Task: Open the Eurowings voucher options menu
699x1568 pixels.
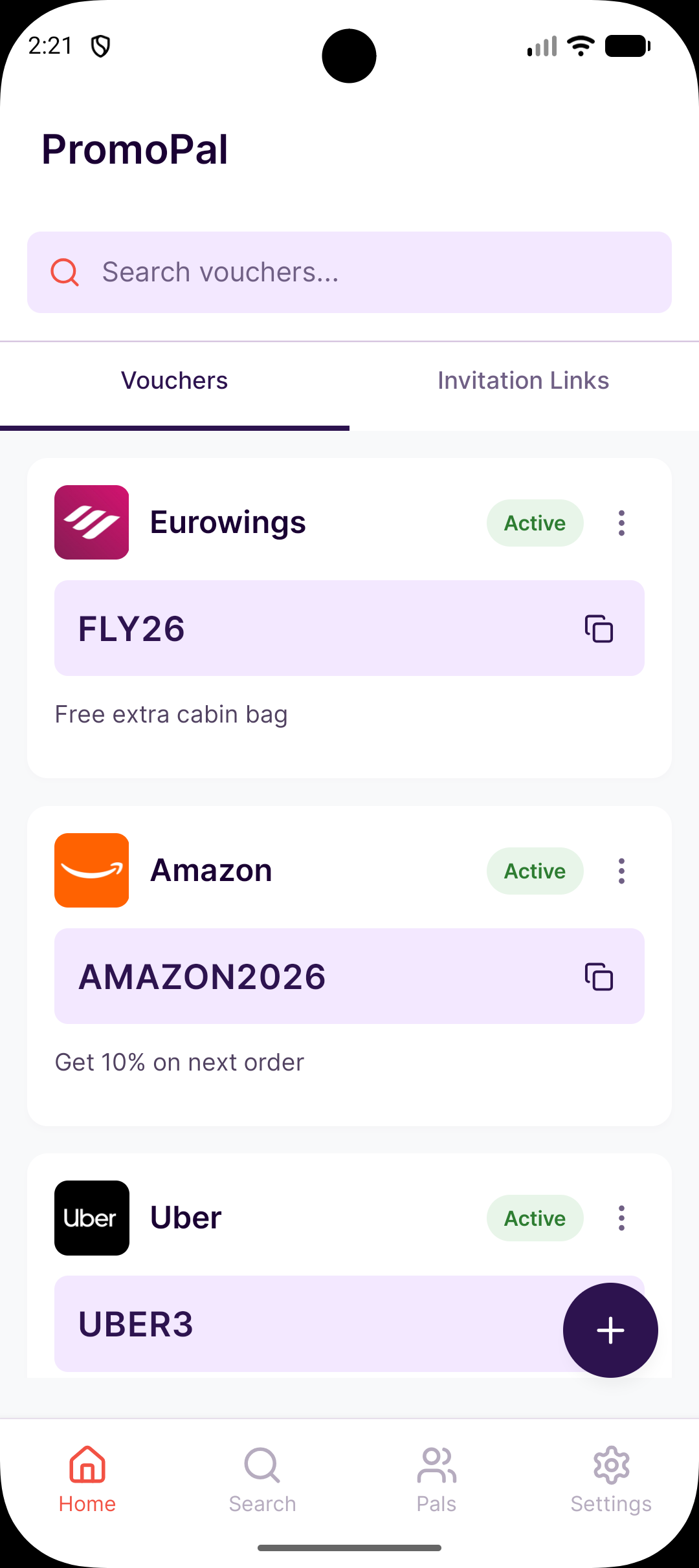Action: click(621, 523)
